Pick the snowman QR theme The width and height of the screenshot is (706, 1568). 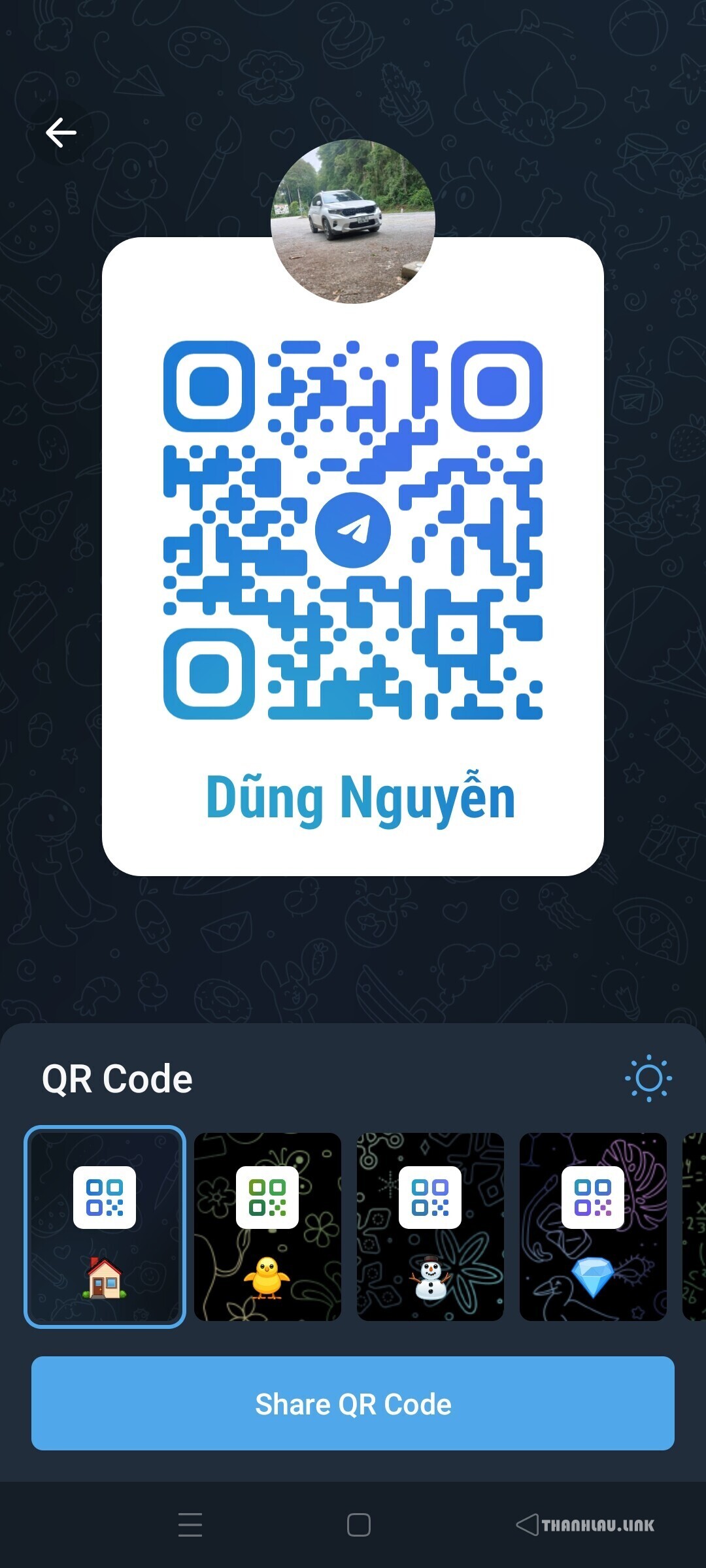pyautogui.click(x=430, y=1227)
